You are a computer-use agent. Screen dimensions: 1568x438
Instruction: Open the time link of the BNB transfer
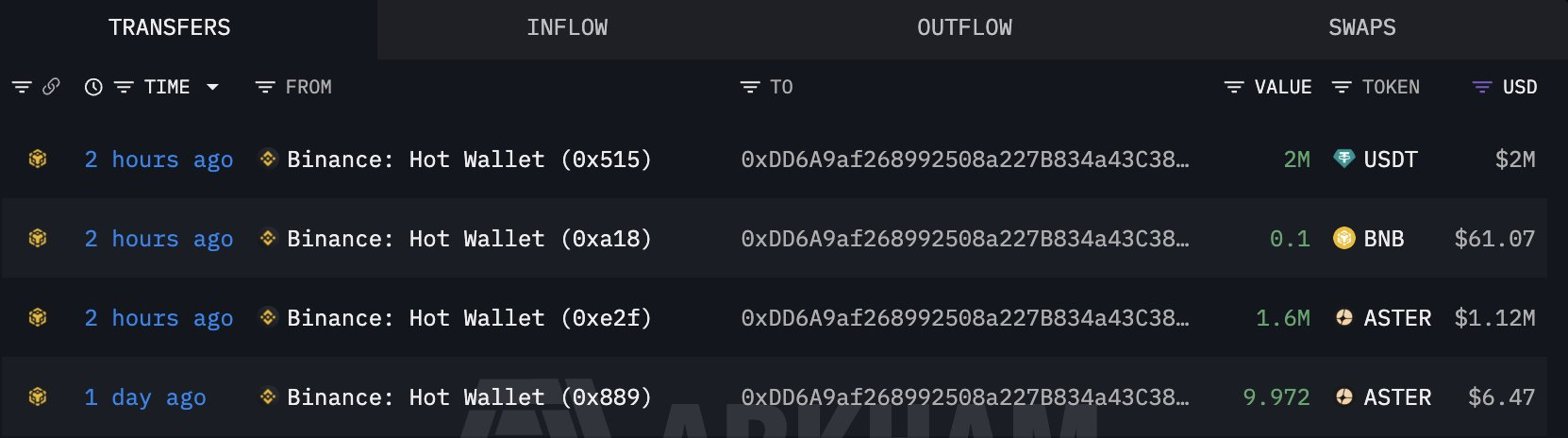[158, 239]
